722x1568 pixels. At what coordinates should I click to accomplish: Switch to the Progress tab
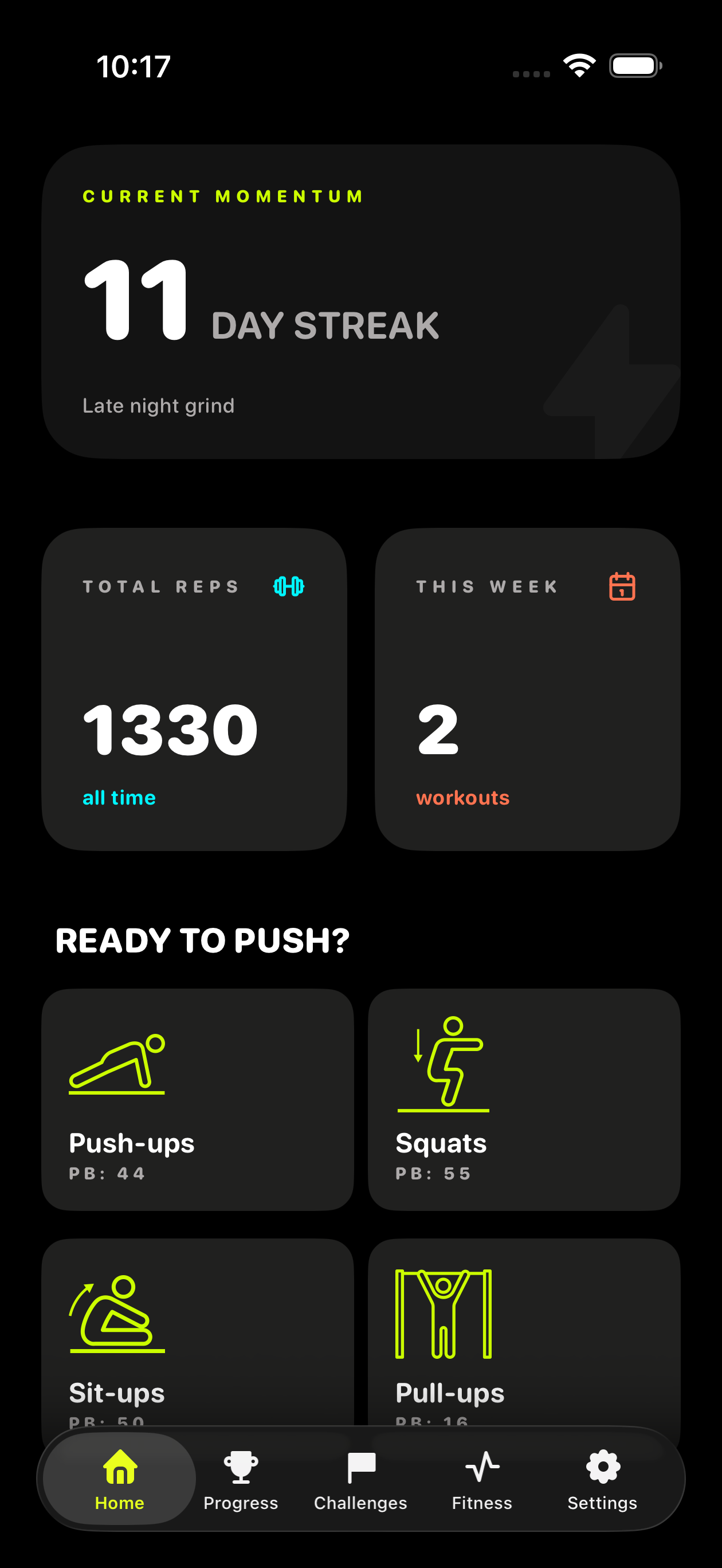click(241, 1480)
